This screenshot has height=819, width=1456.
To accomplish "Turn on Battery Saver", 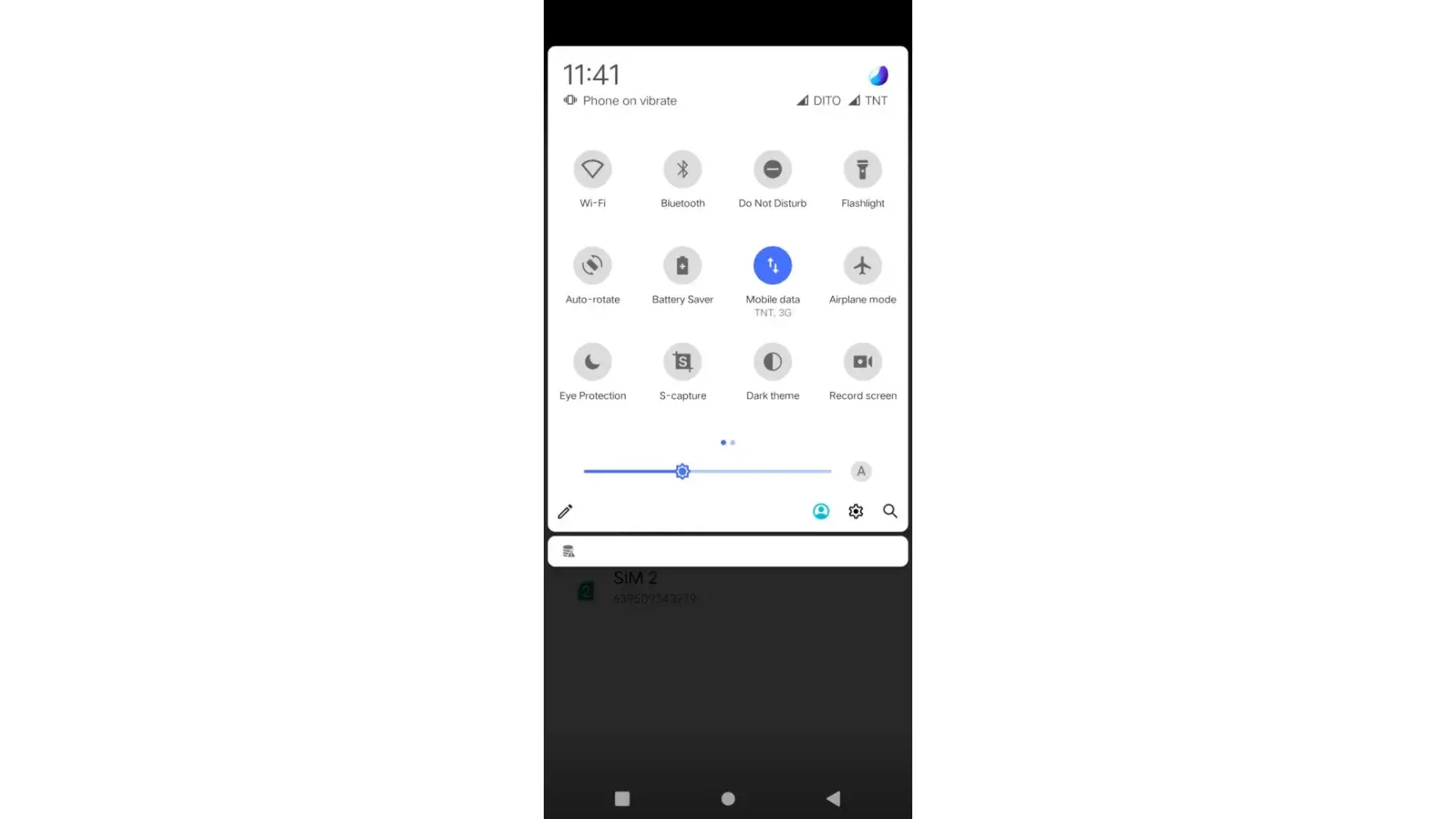I will 682,265.
